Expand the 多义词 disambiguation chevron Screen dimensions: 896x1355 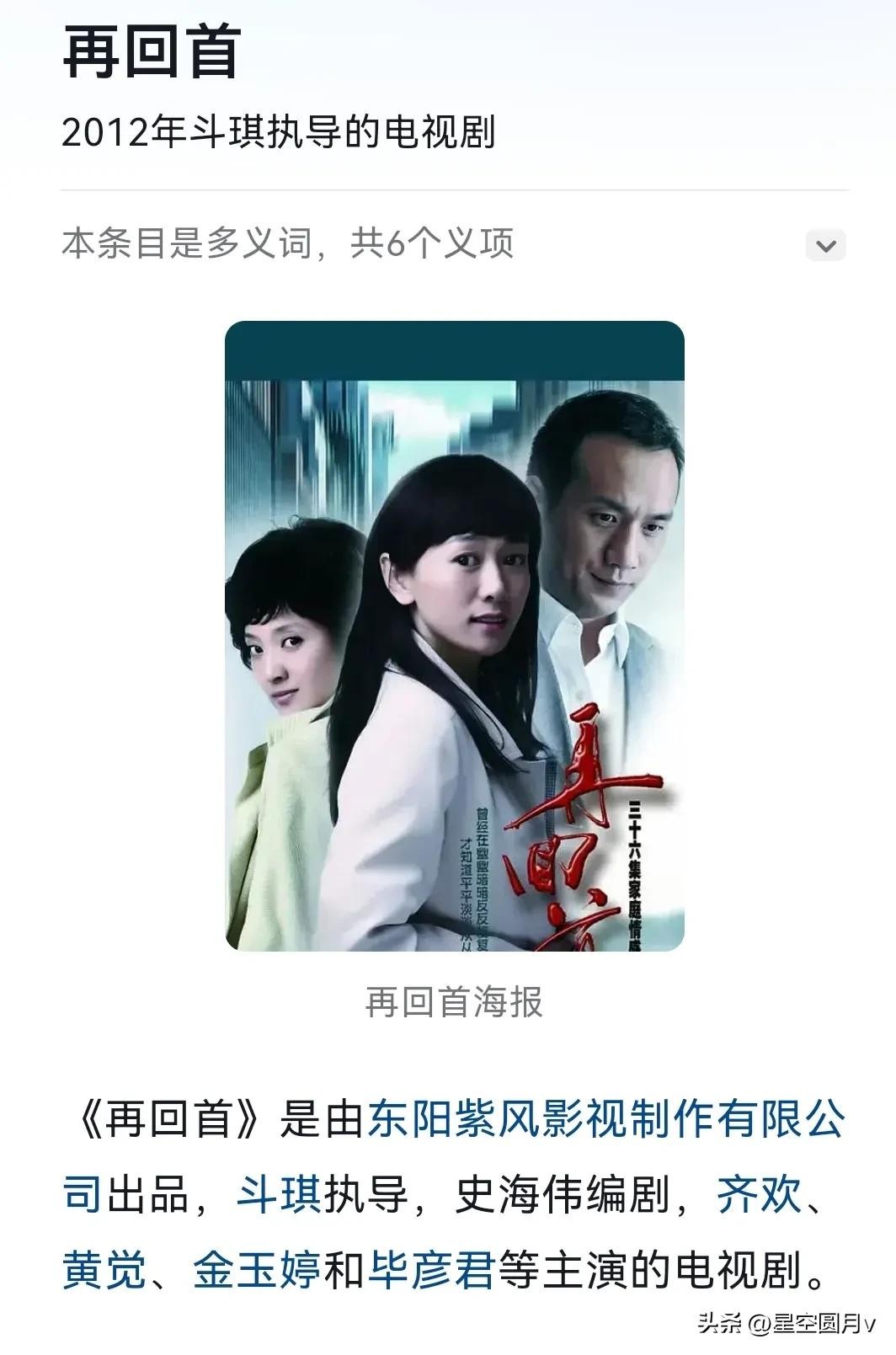point(825,246)
